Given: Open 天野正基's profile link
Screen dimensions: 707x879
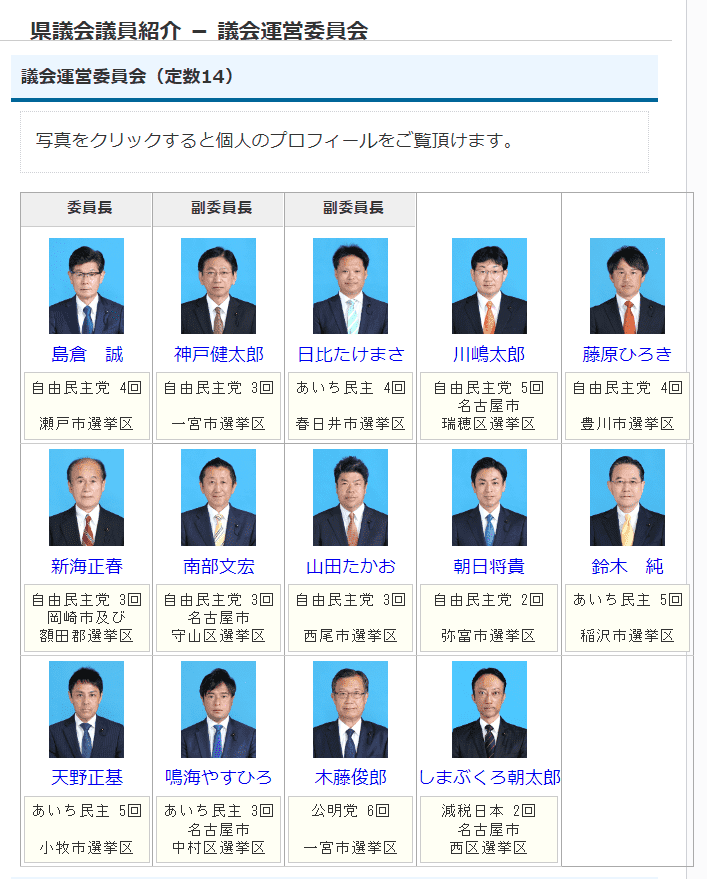Looking at the screenshot, I should pyautogui.click(x=86, y=777).
